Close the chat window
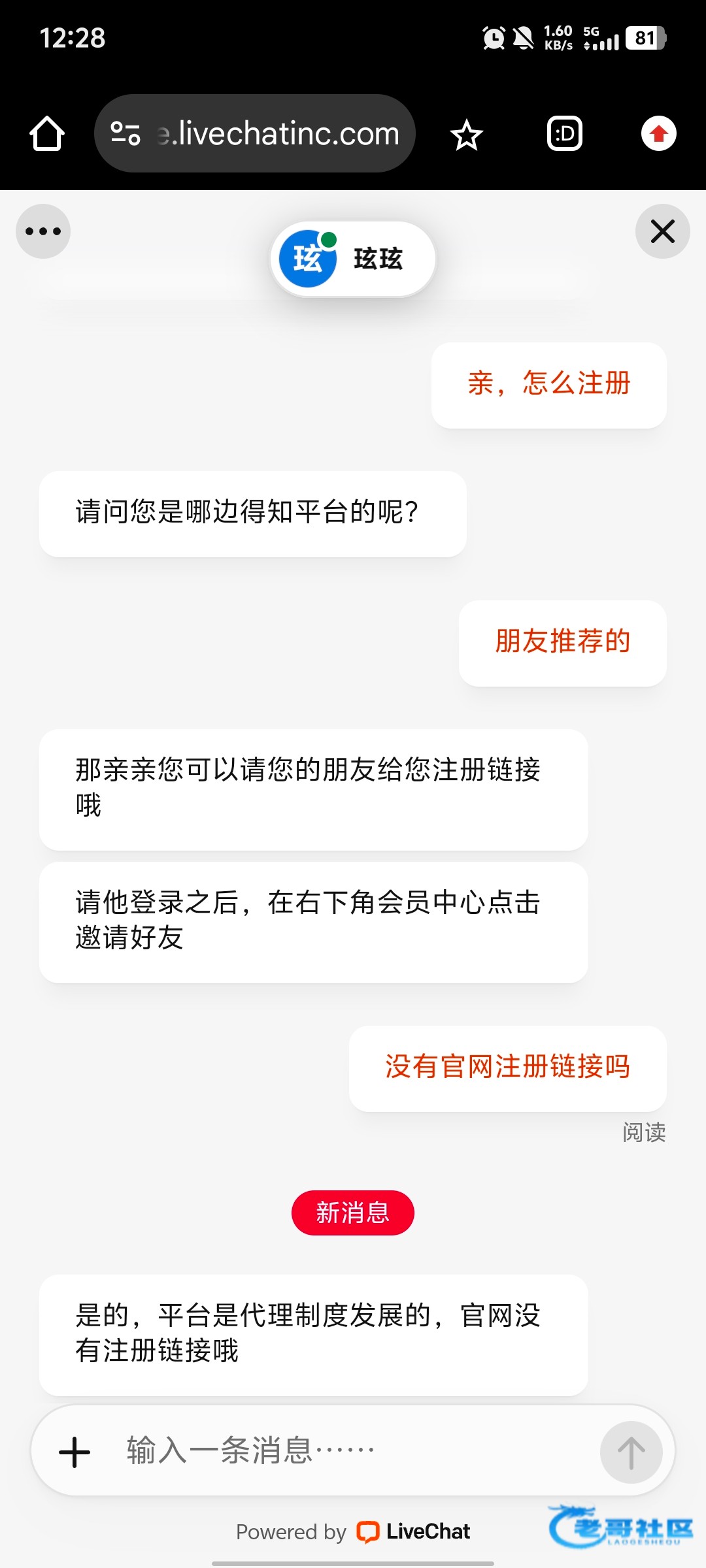 click(x=663, y=231)
